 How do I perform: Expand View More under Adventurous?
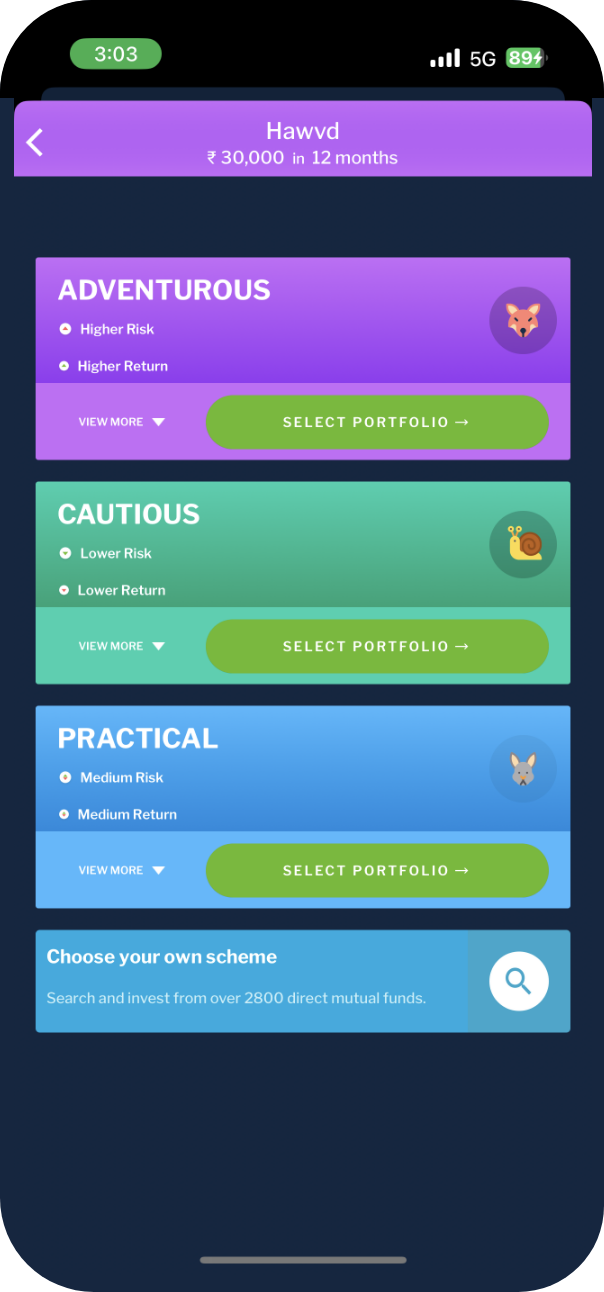(121, 422)
